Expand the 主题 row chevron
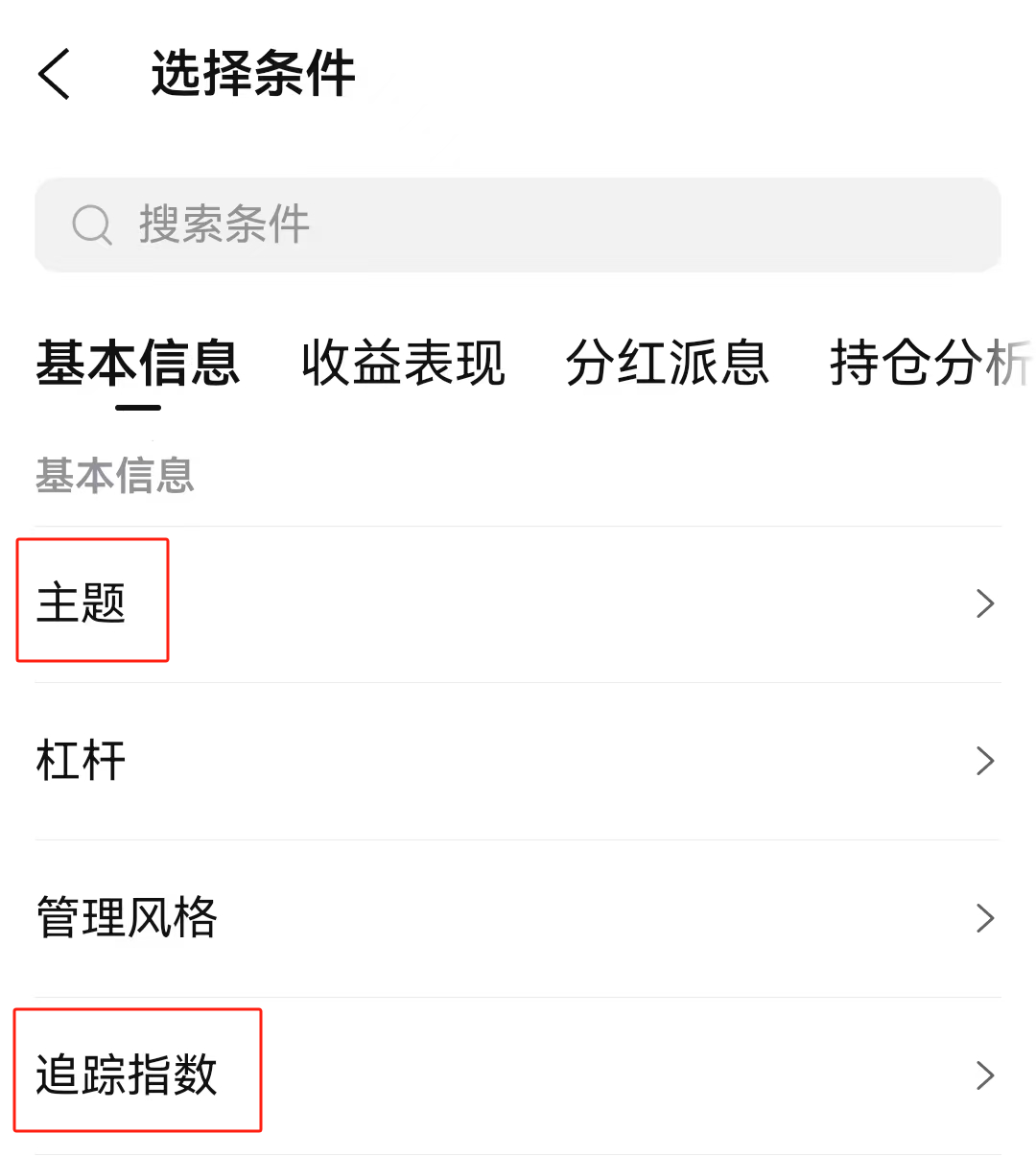This screenshot has width=1036, height=1157. 984,602
